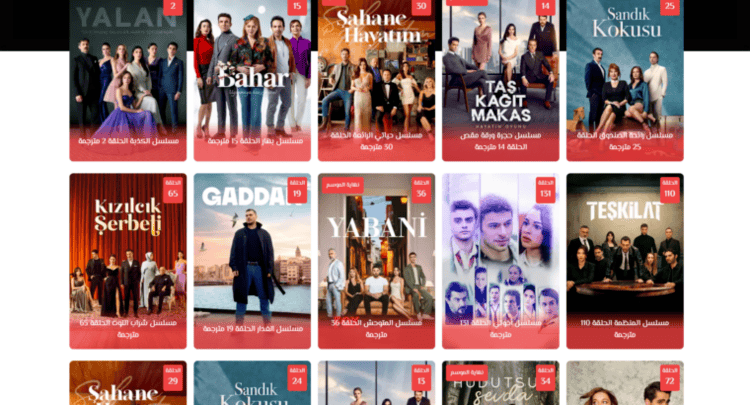The width and height of the screenshot is (750, 405).
Task: Open Taş Kağıt Makas episode 14
Action: pos(500,80)
